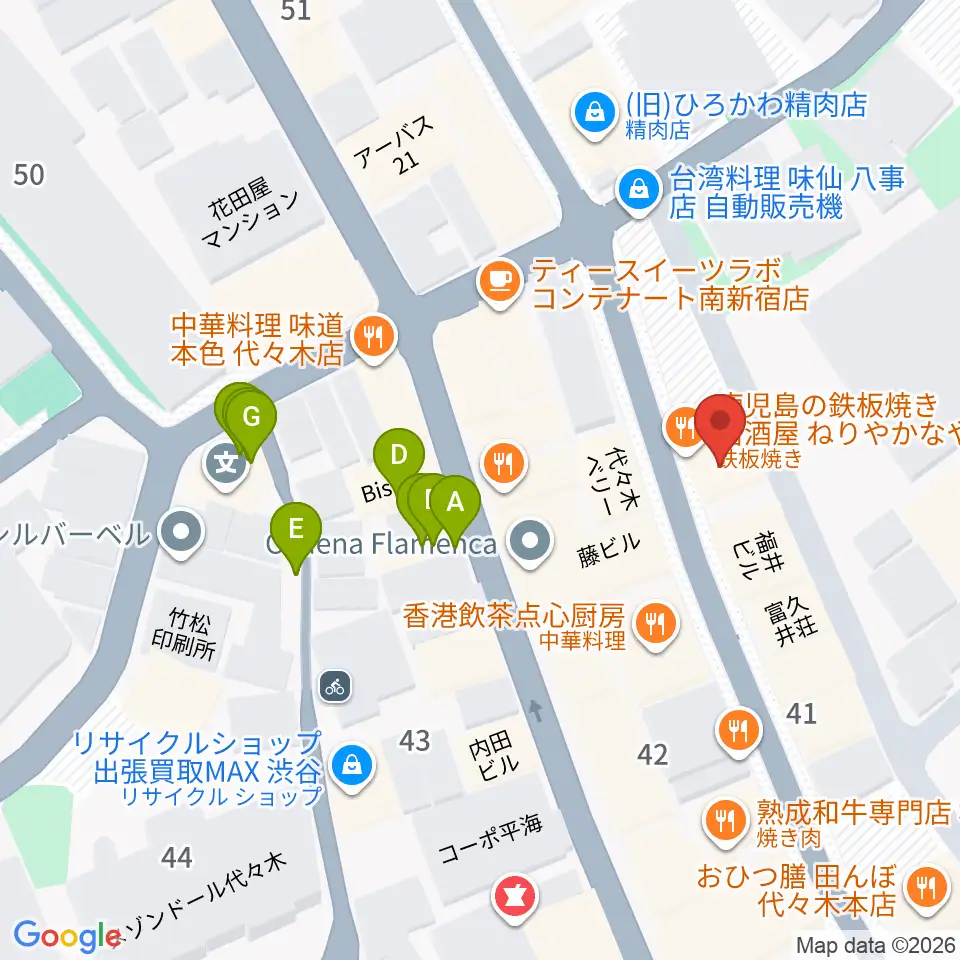Tap the bicycle parking icon
960x960 pixels.
point(334,686)
